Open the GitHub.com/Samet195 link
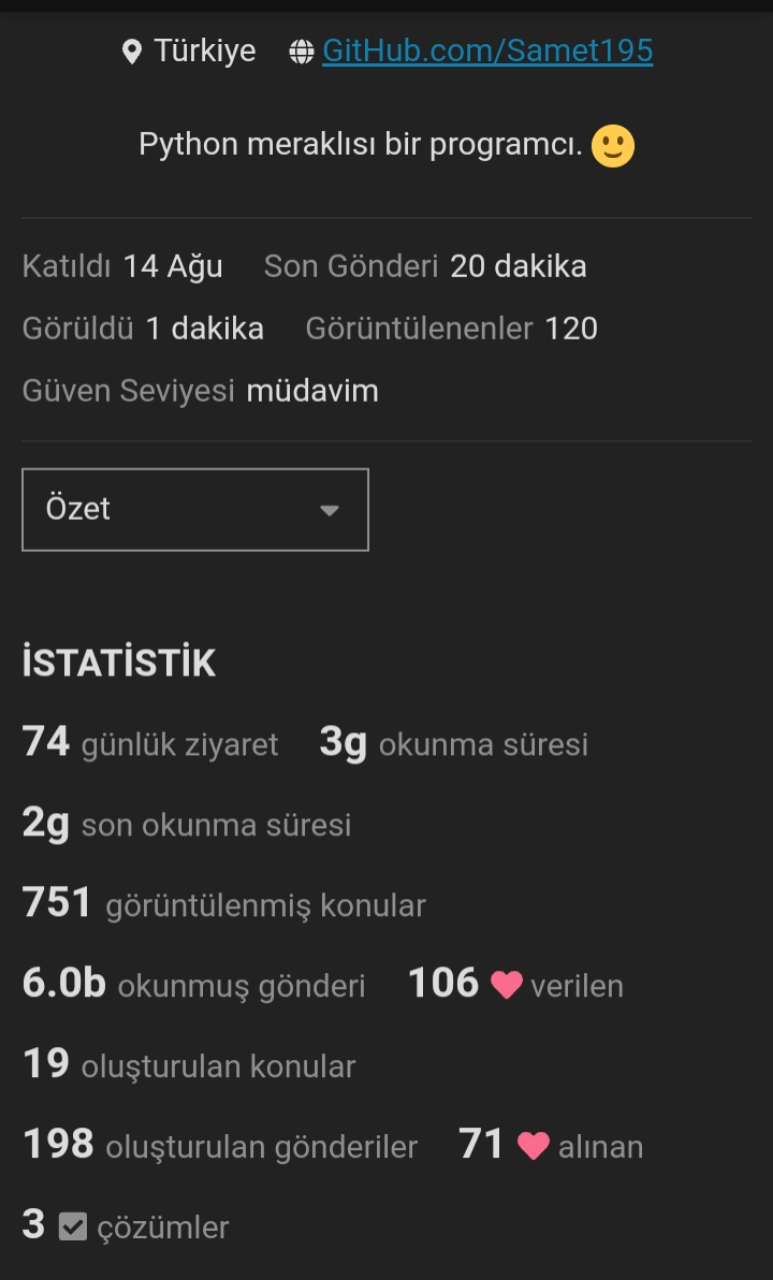773x1280 pixels. point(487,51)
